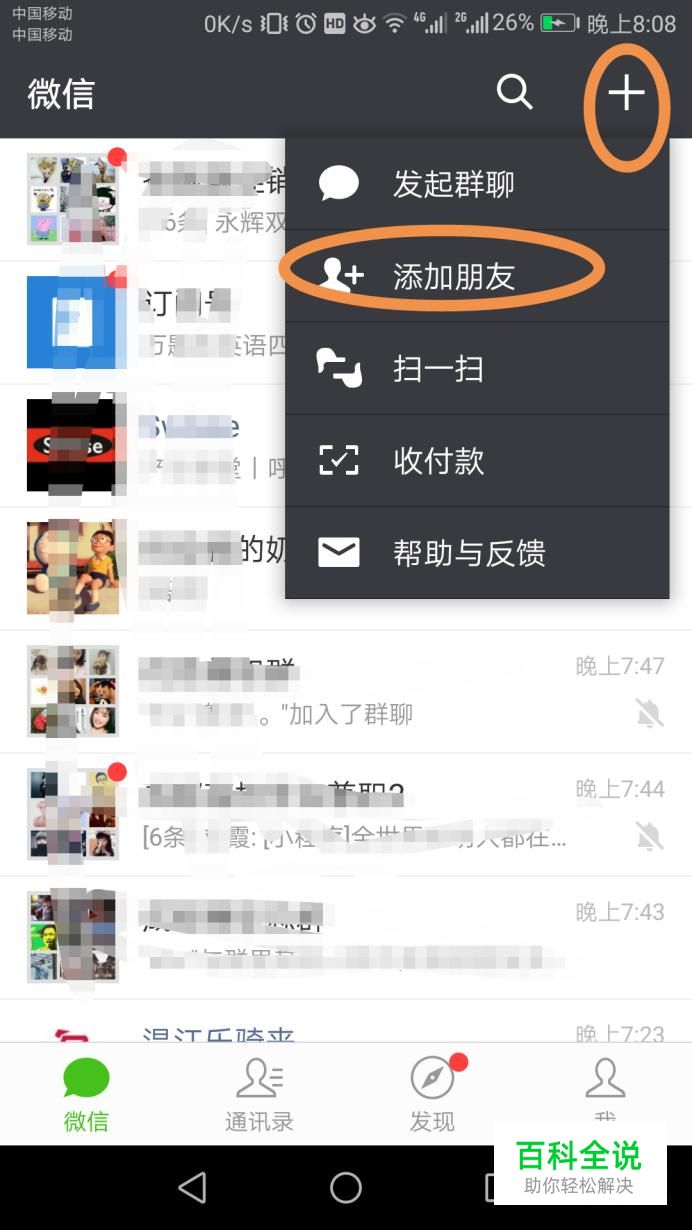692x1230 pixels.
Task: Switch to the 发现 discover tab
Action: tap(432, 1095)
